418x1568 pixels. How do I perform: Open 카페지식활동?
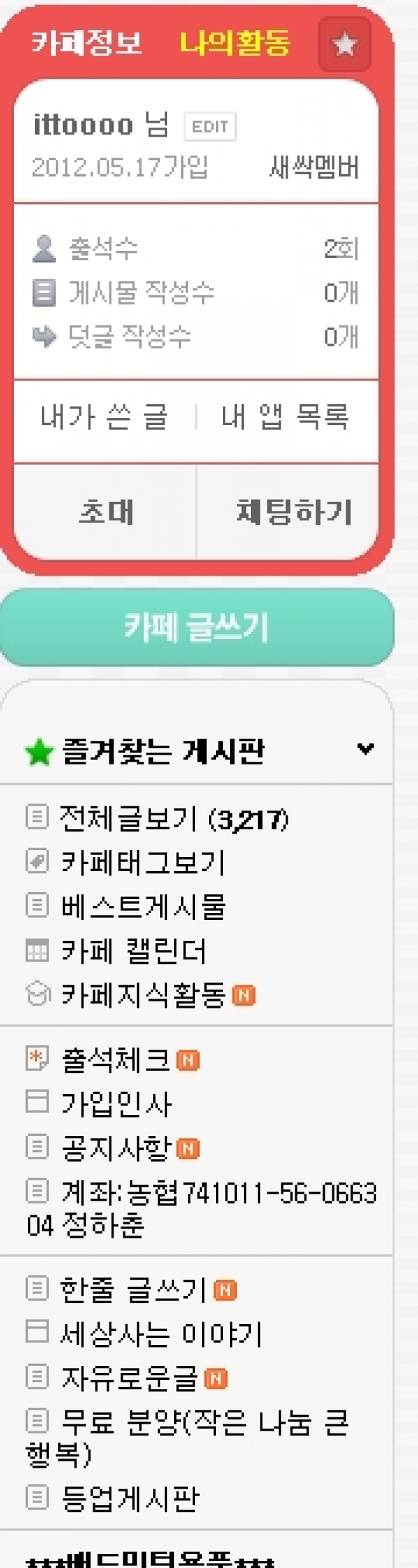tap(142, 995)
